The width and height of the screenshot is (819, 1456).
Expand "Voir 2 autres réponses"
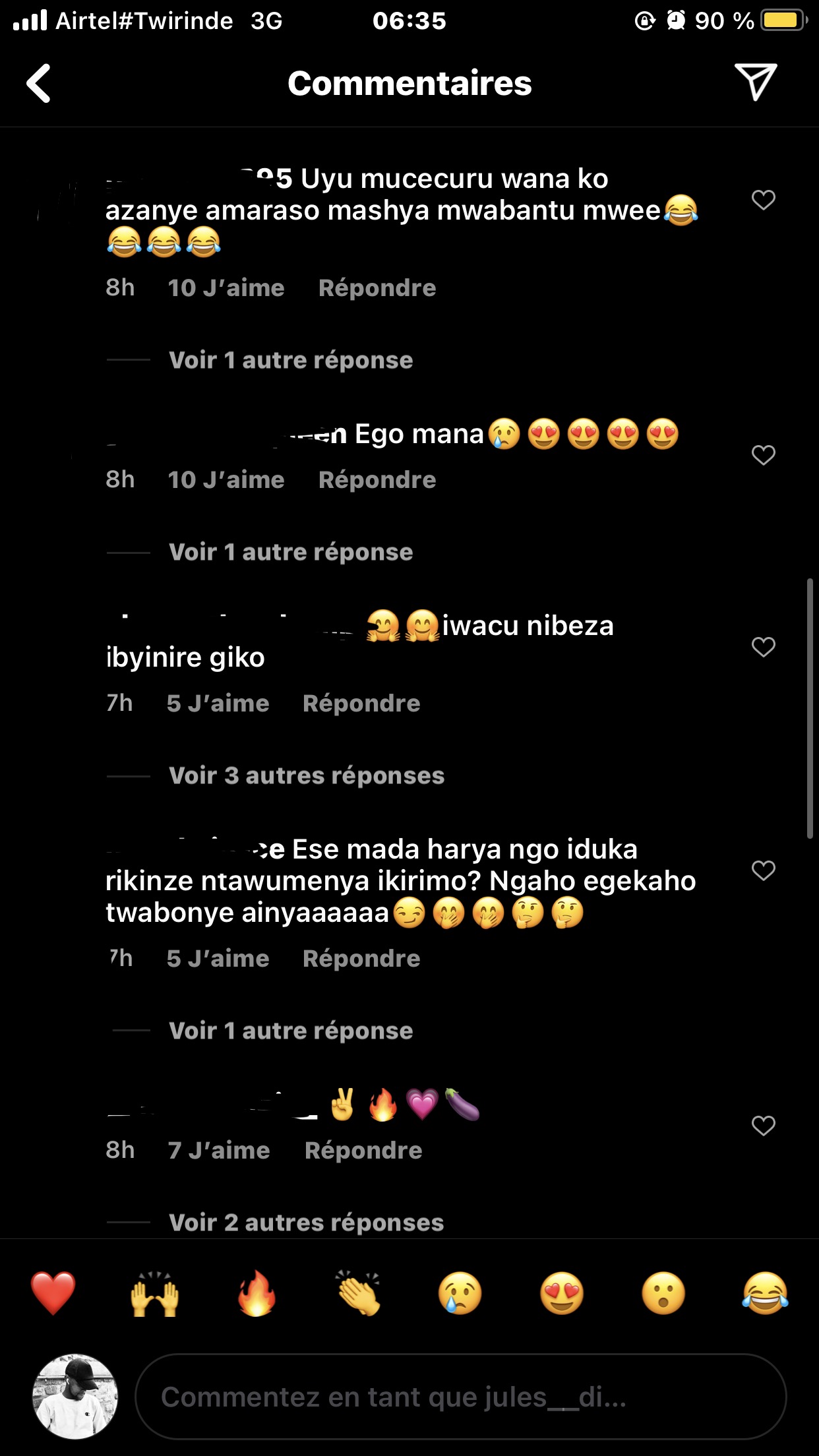(x=306, y=1223)
